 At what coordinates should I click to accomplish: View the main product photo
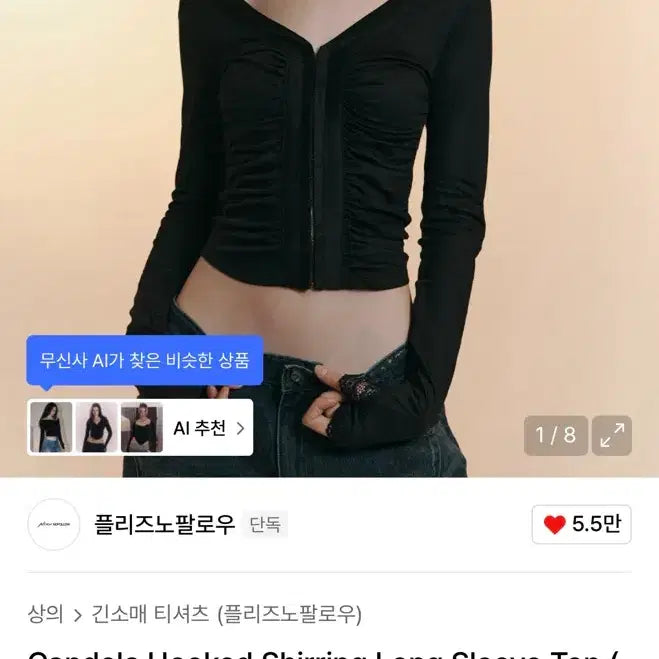pyautogui.click(x=330, y=200)
